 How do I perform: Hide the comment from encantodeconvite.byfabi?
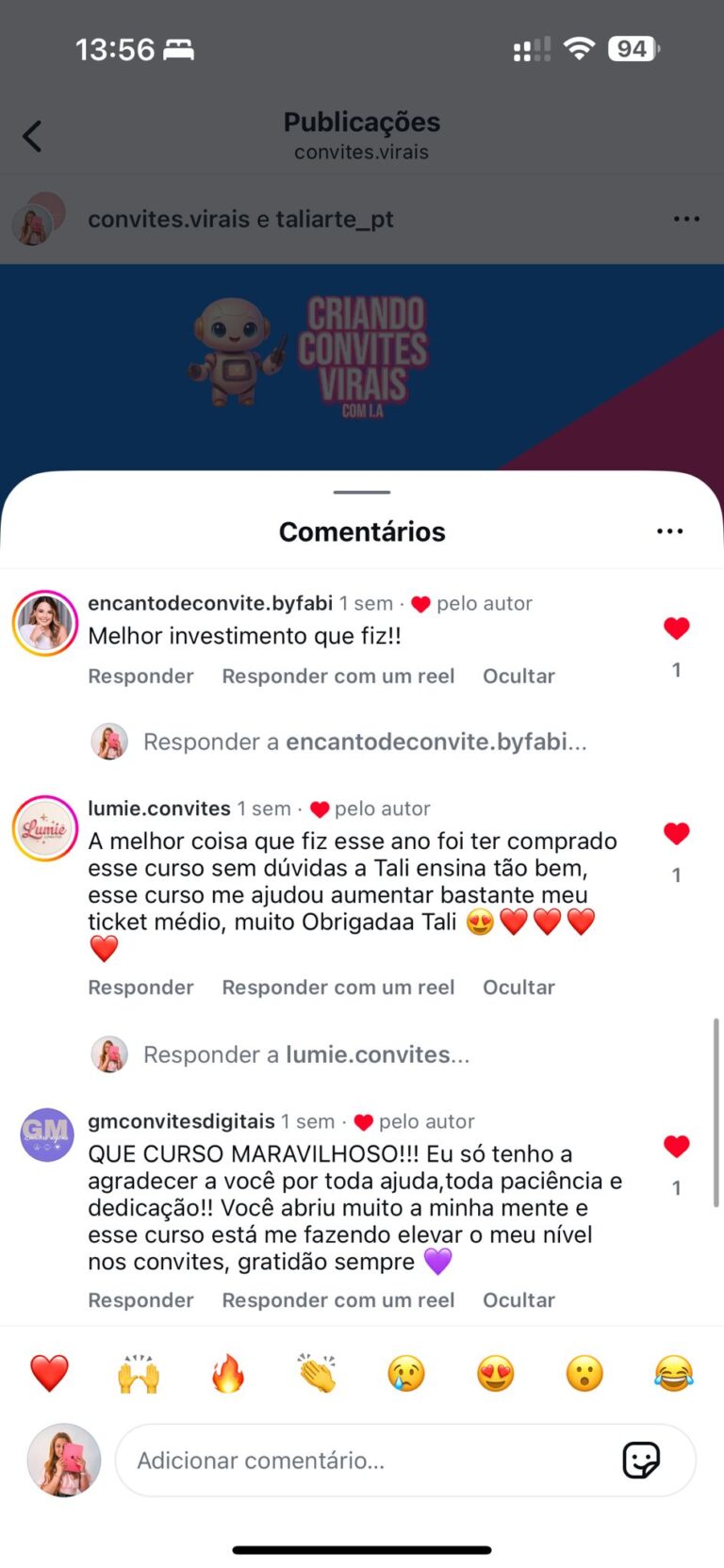click(518, 677)
